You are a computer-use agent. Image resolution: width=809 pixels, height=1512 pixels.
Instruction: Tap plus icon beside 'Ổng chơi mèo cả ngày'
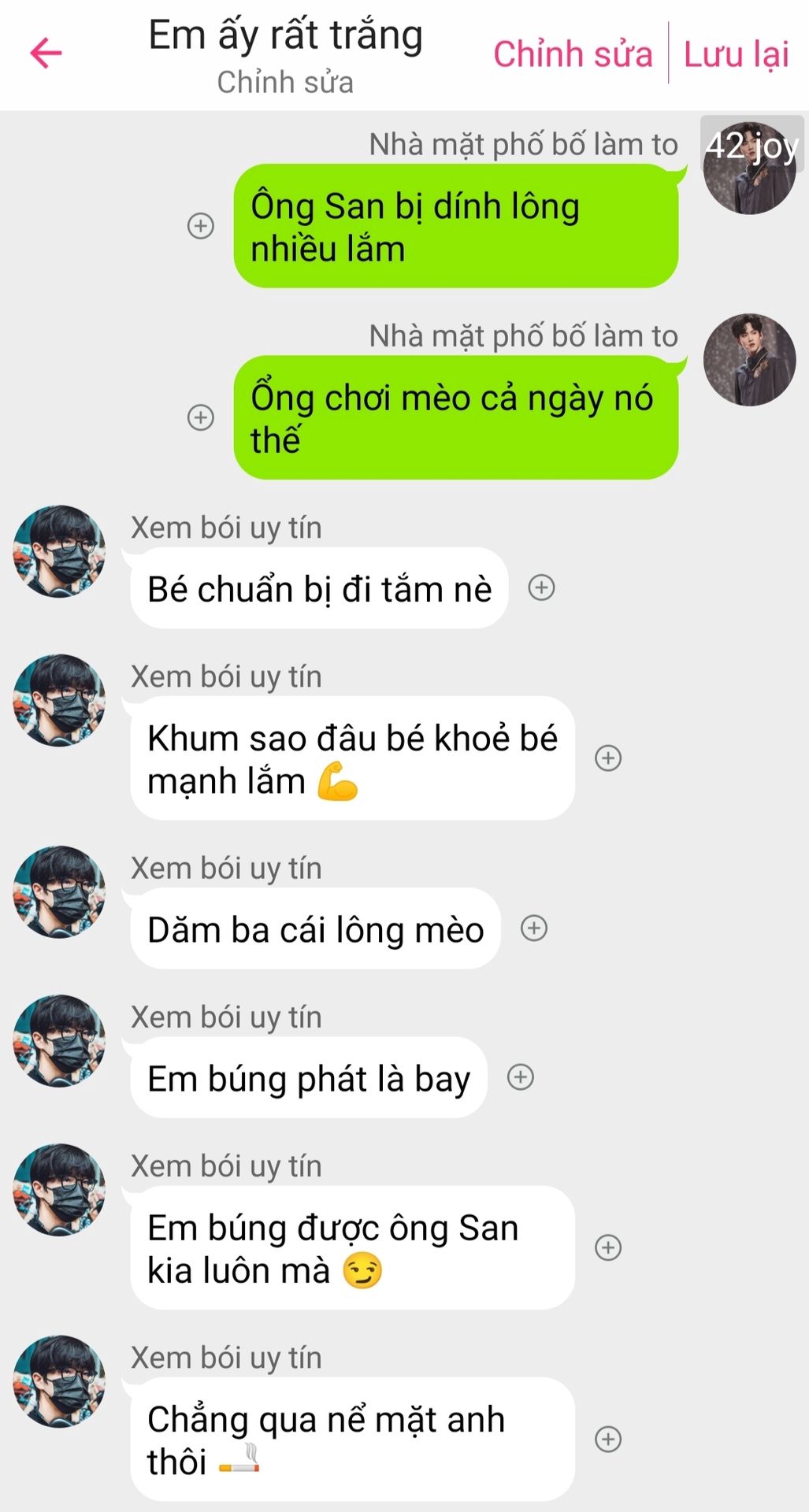[x=201, y=417]
